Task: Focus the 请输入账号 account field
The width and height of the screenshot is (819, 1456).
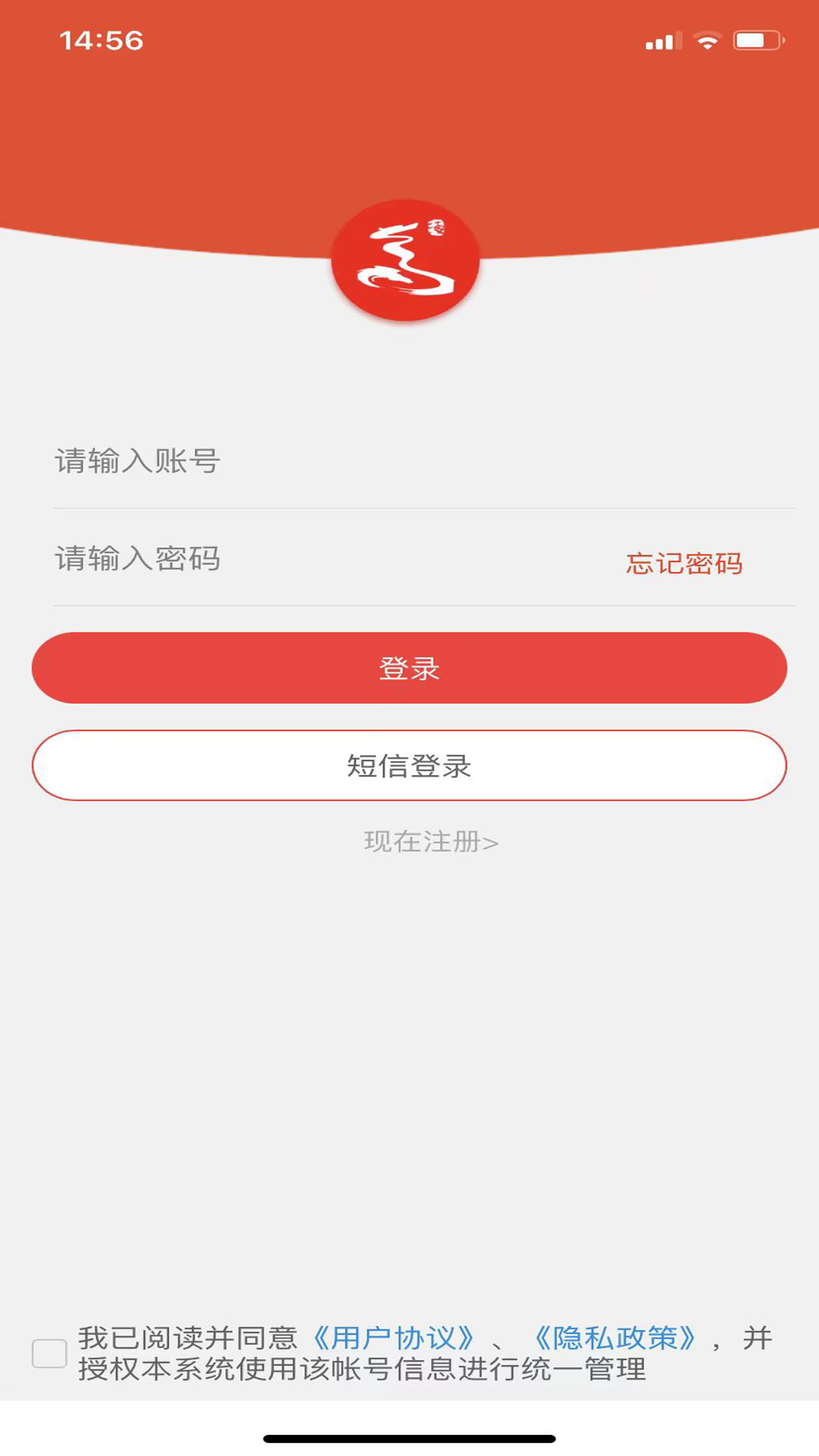Action: coord(264,462)
